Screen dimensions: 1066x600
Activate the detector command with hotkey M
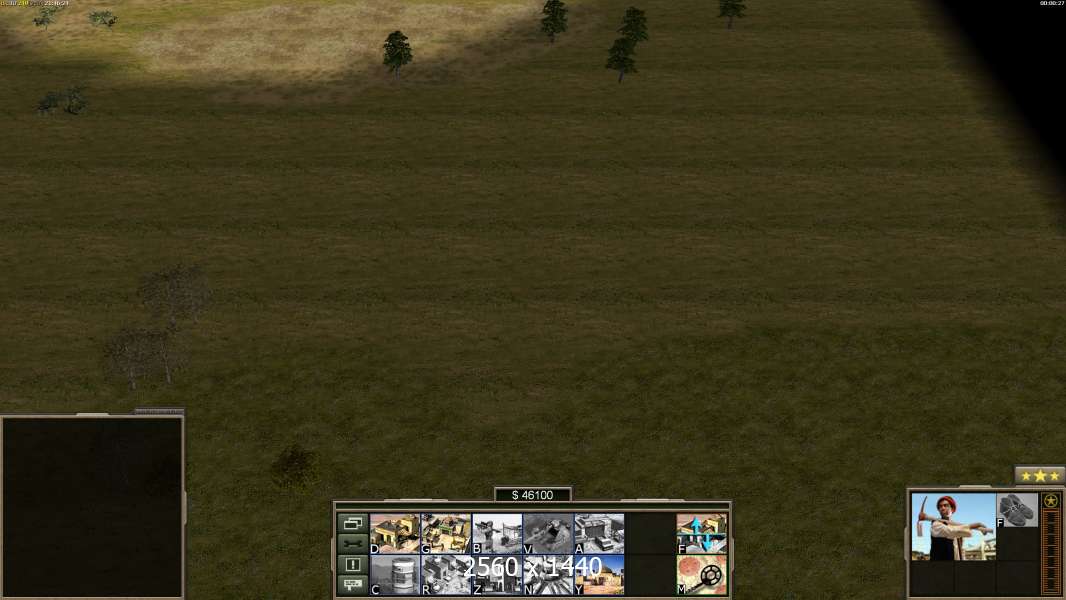(702, 575)
